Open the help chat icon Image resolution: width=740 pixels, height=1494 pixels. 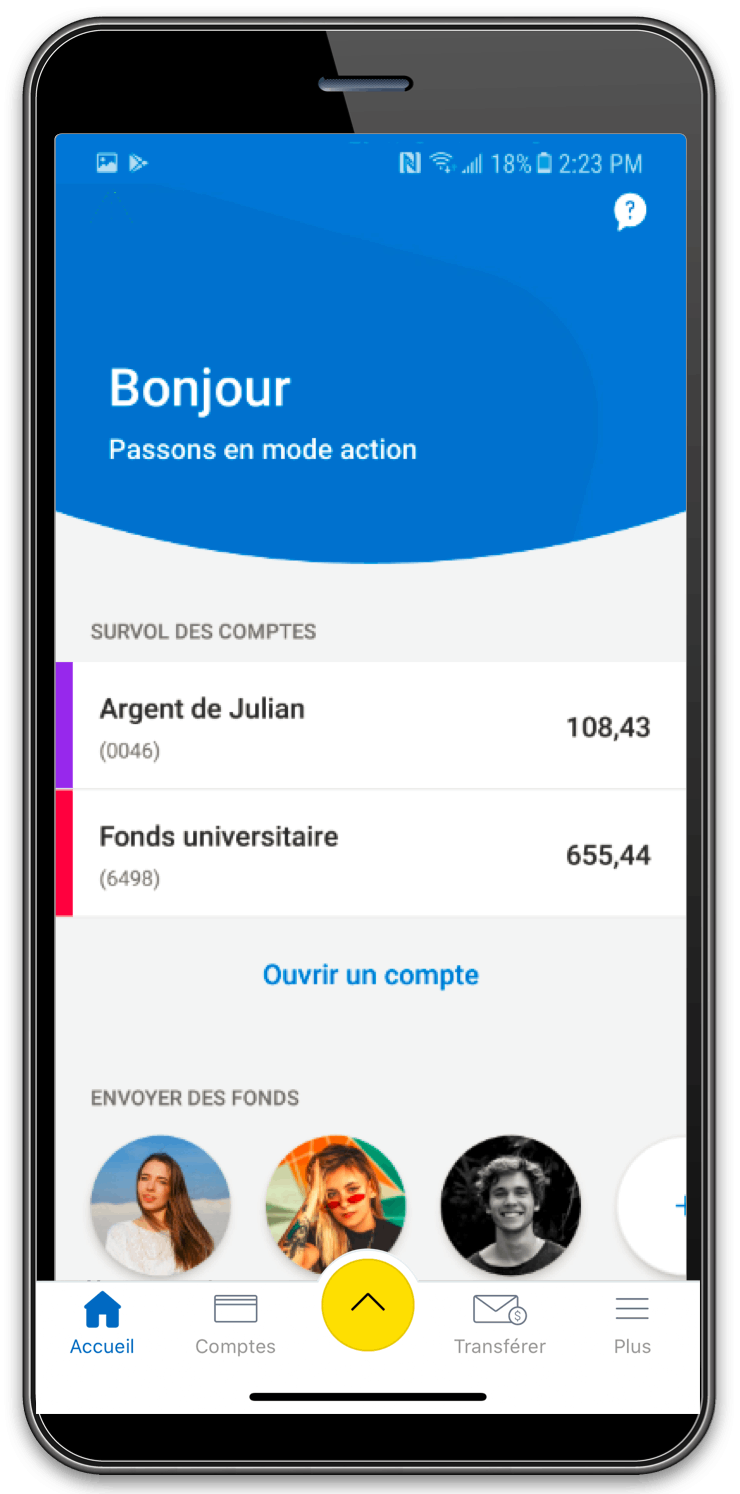tap(629, 212)
